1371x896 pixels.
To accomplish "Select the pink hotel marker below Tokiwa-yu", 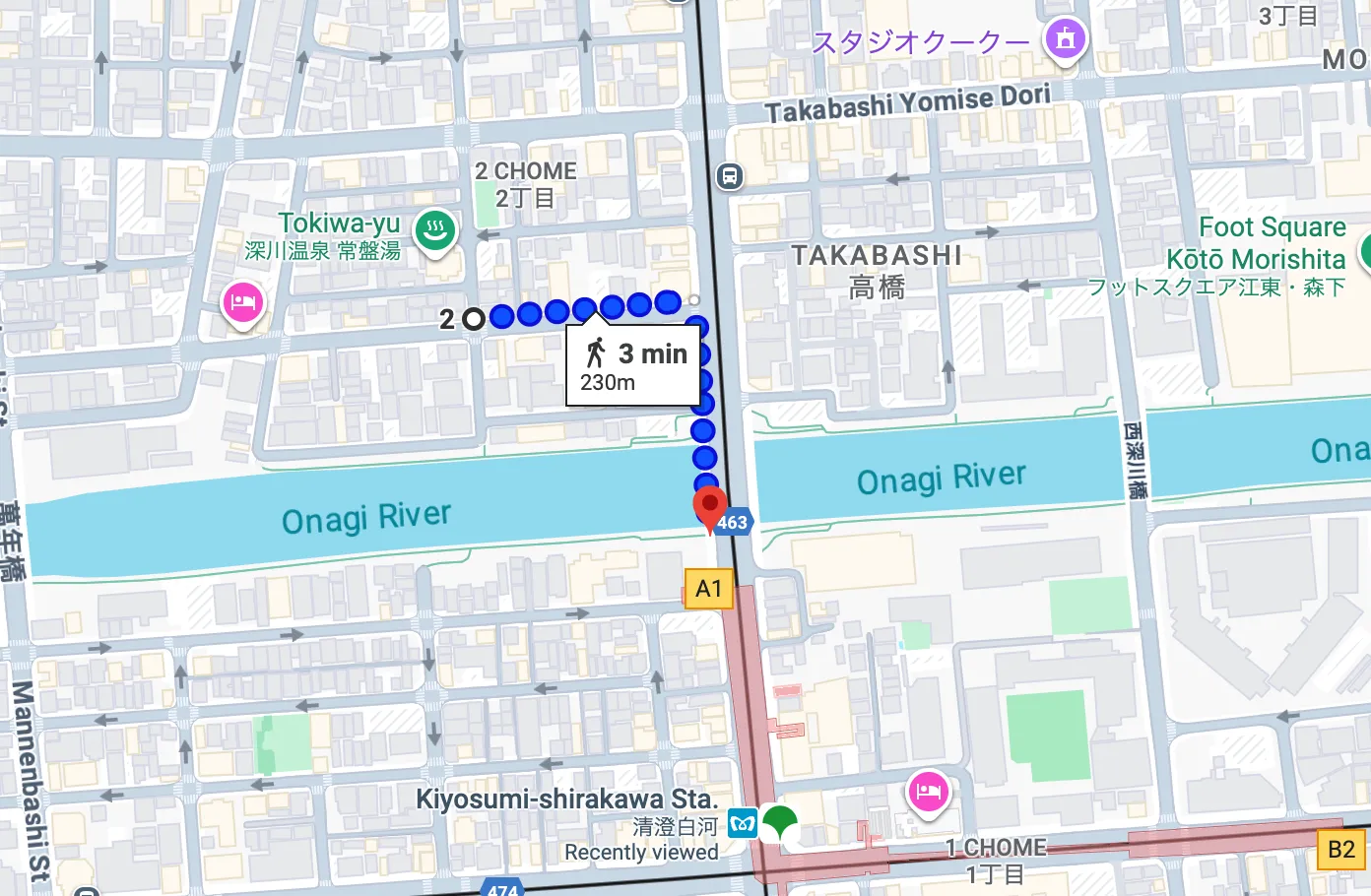I will pyautogui.click(x=242, y=301).
